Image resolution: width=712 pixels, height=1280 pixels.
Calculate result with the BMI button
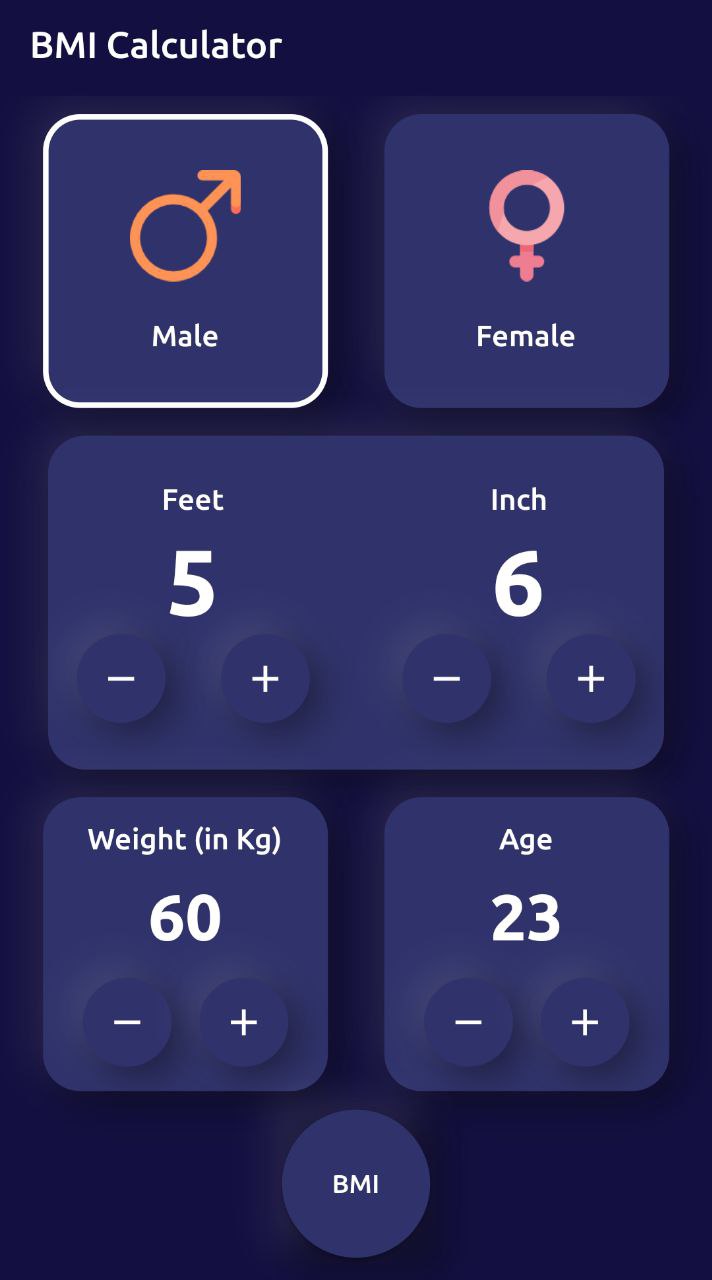pyautogui.click(x=356, y=1184)
